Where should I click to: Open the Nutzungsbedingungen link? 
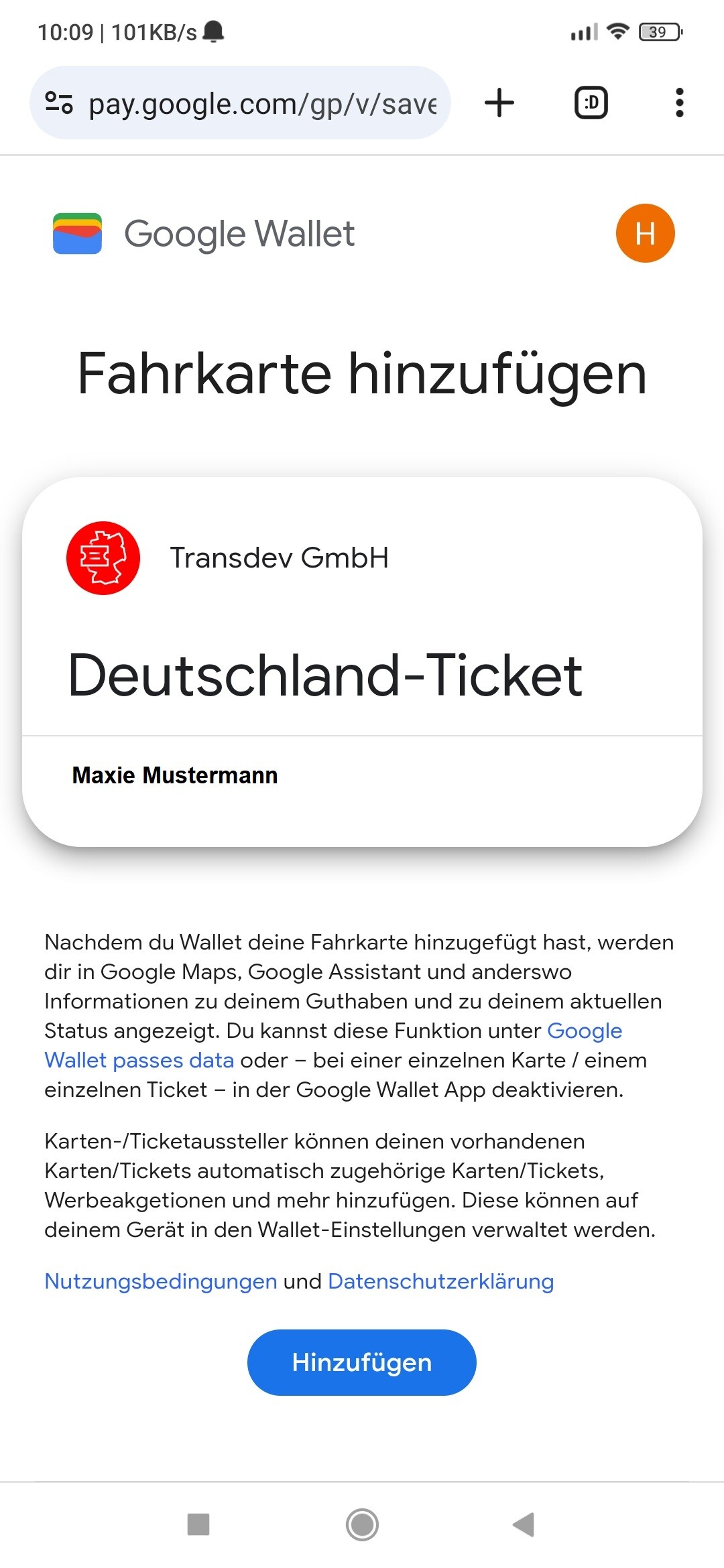161,1281
